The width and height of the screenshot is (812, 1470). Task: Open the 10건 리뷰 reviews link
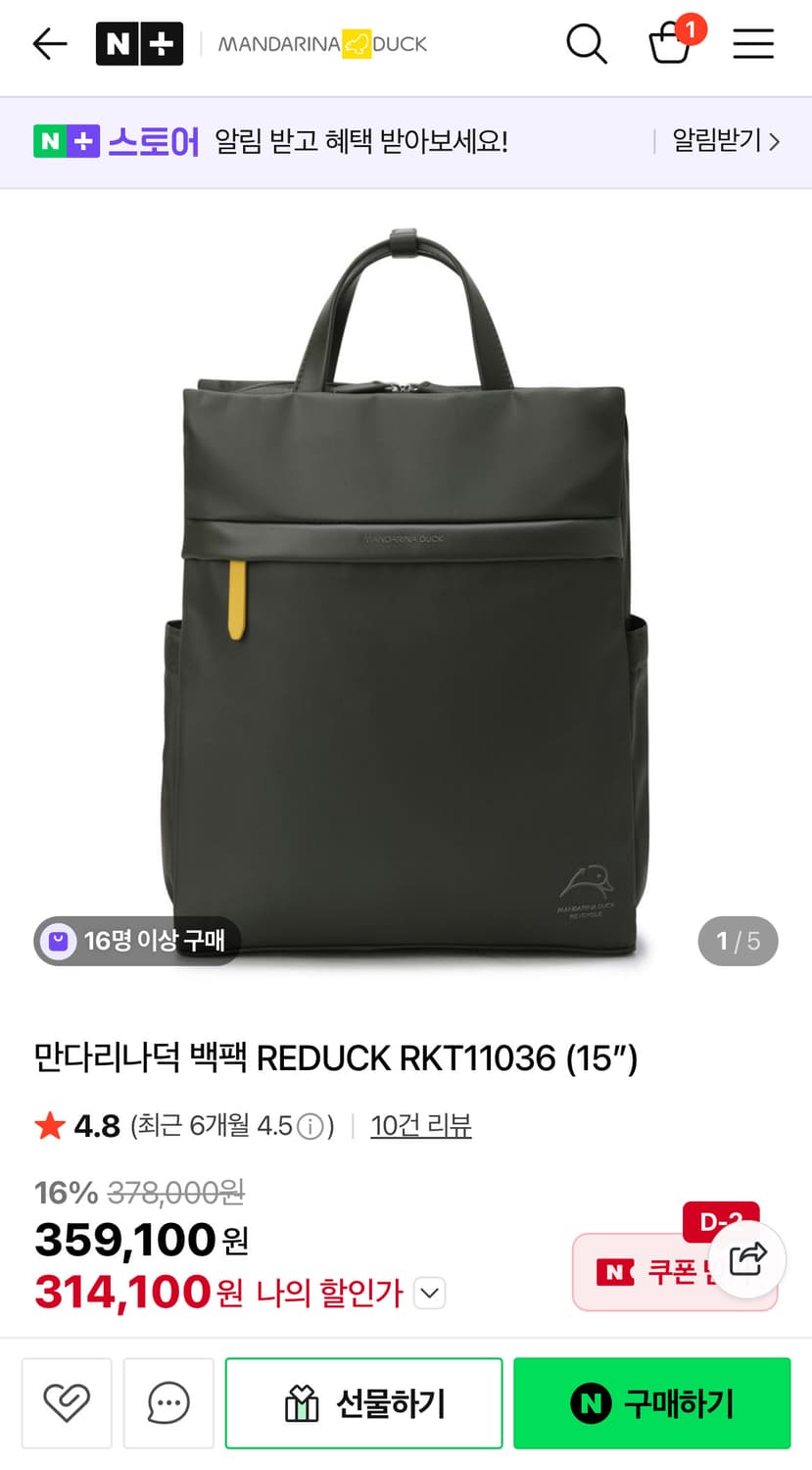click(x=420, y=1126)
